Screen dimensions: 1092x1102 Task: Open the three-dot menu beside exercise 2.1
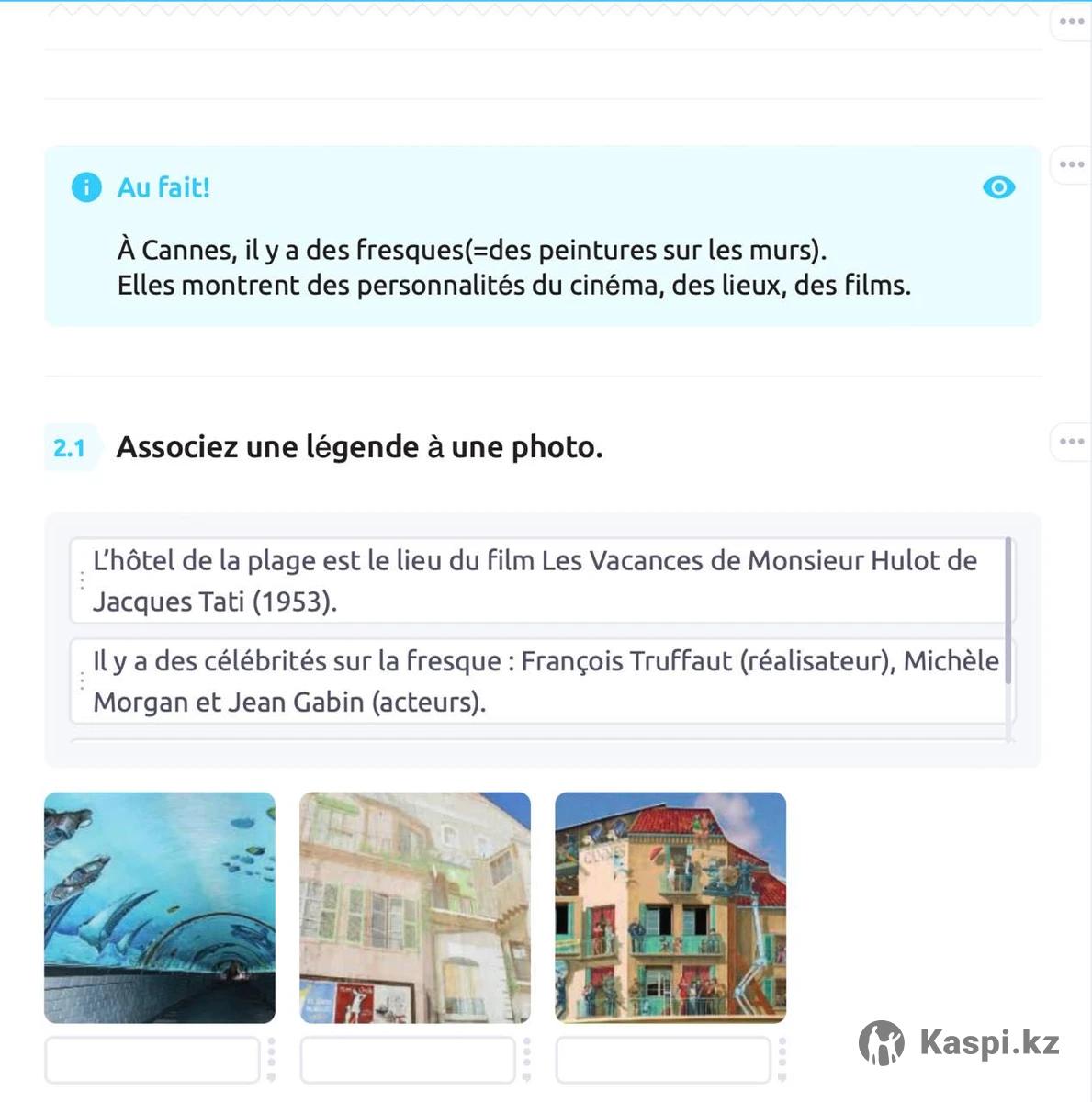(x=1071, y=442)
